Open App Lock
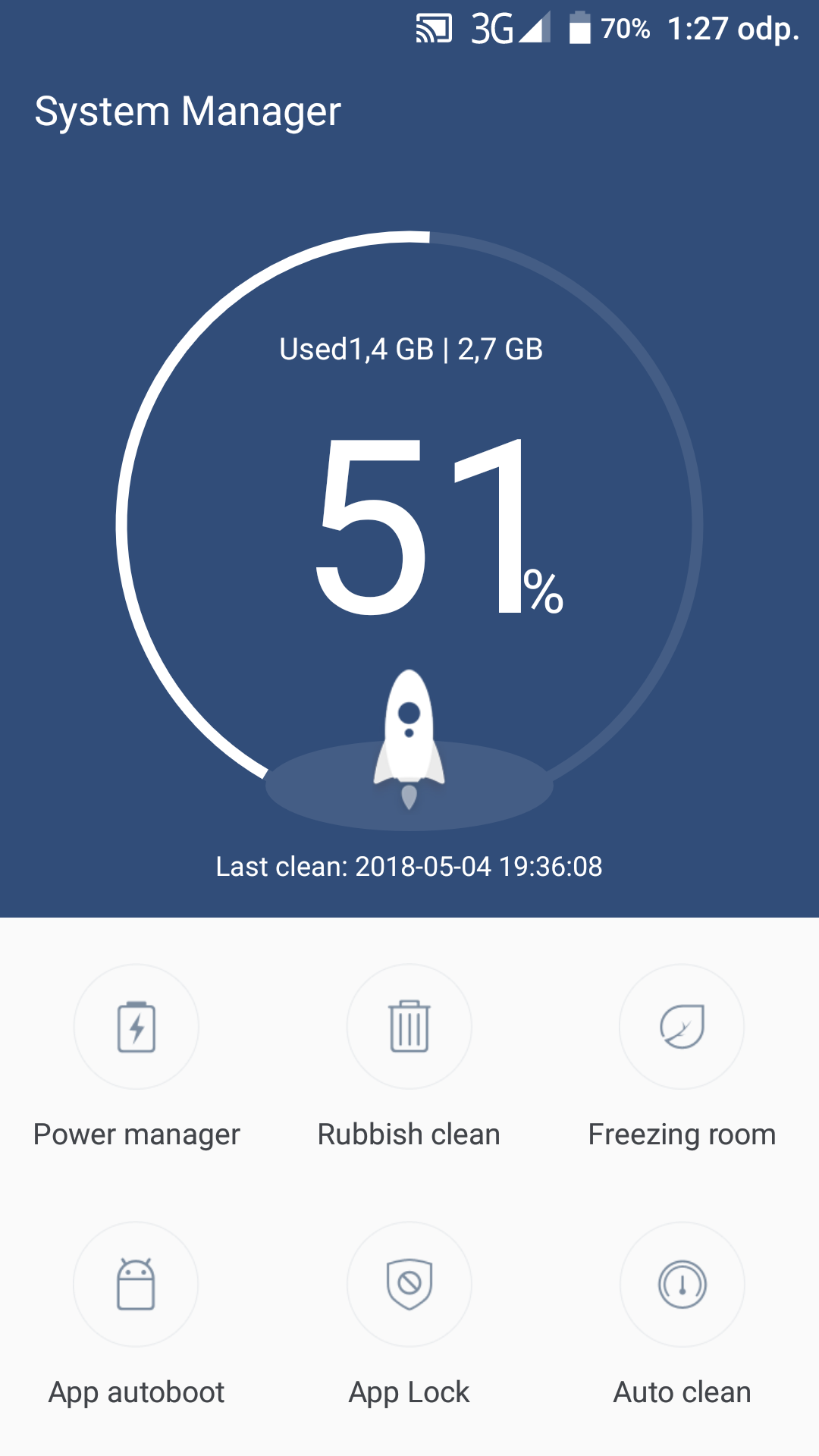Screen dimensions: 819x1456 409,1284
